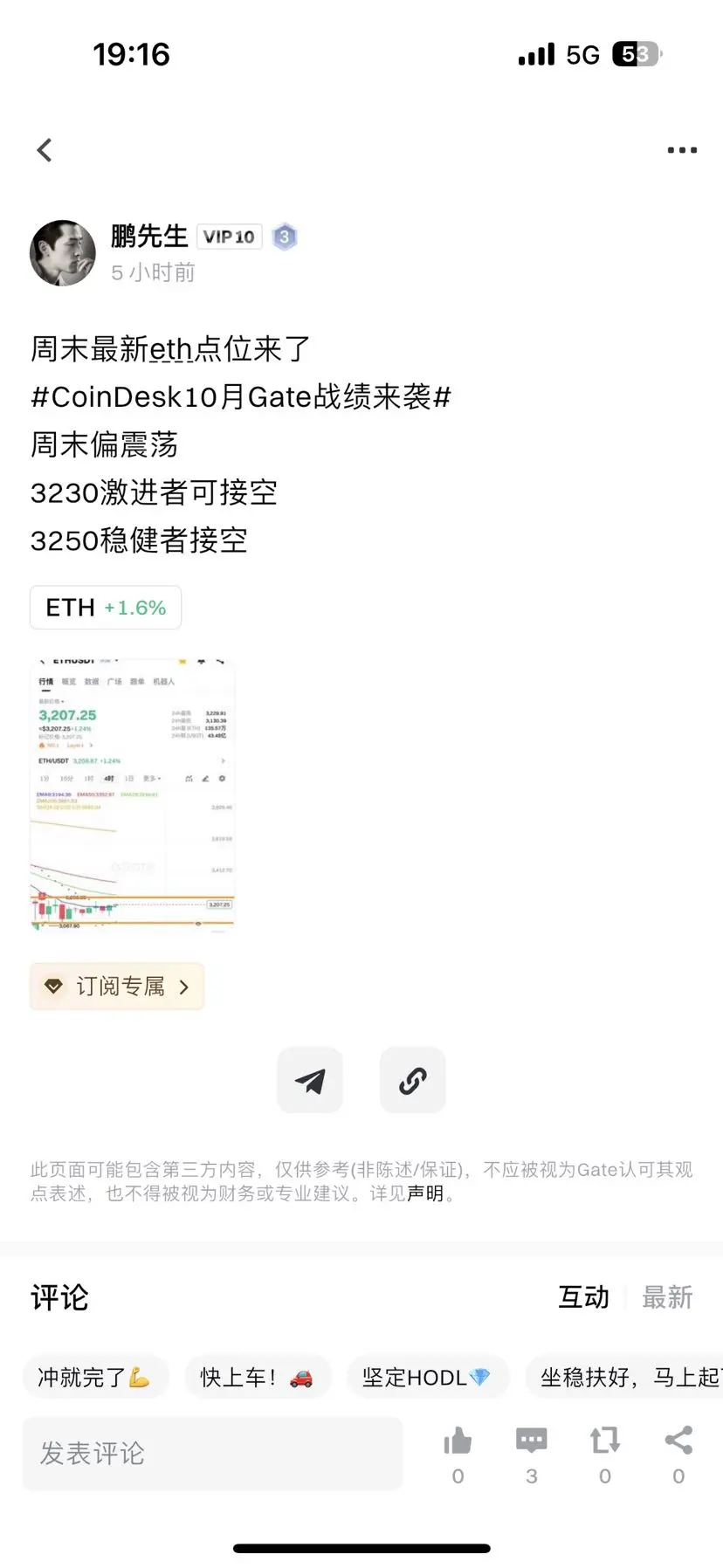Tap the VIP10 badge beside 鹏先生
The height and width of the screenshot is (1568, 723).
[229, 236]
